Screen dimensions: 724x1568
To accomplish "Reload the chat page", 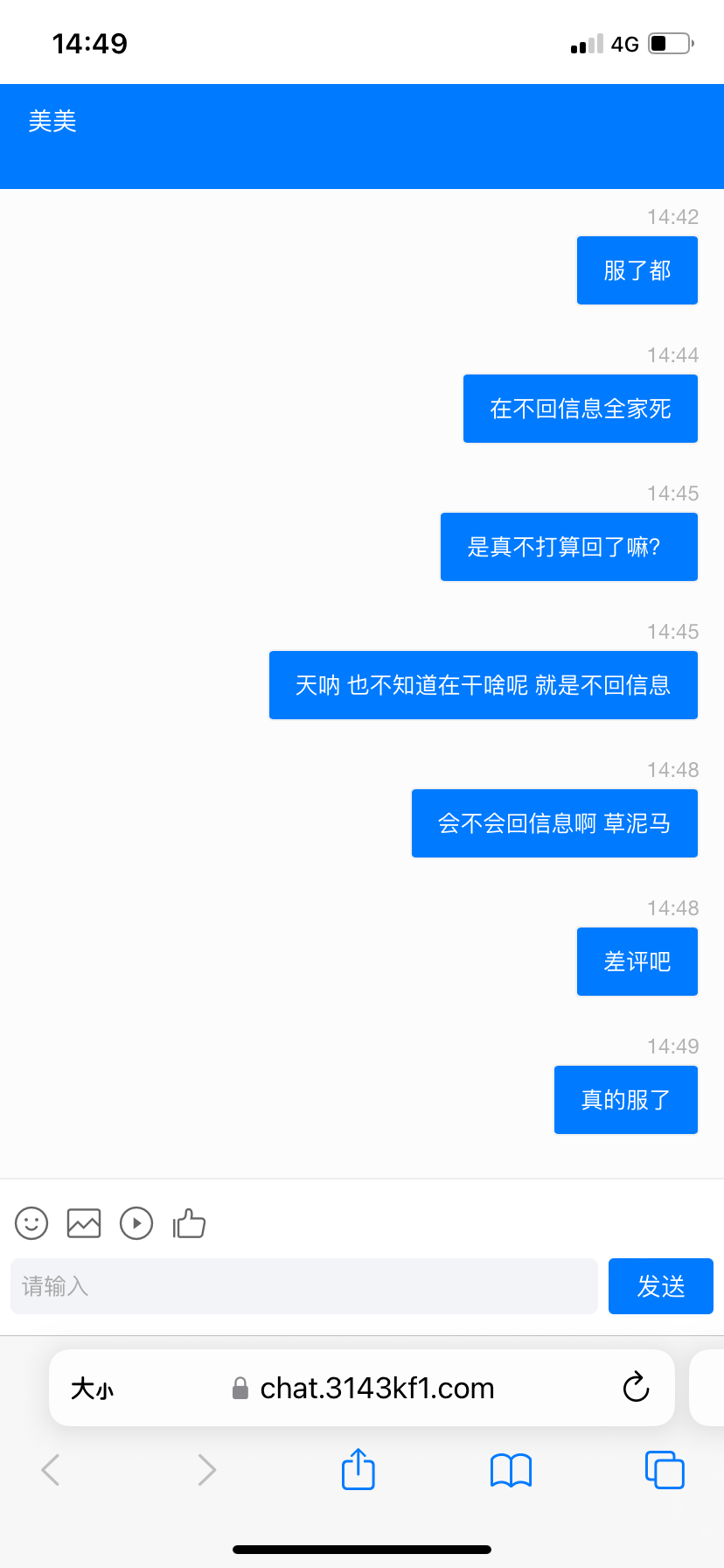I will click(x=636, y=1388).
